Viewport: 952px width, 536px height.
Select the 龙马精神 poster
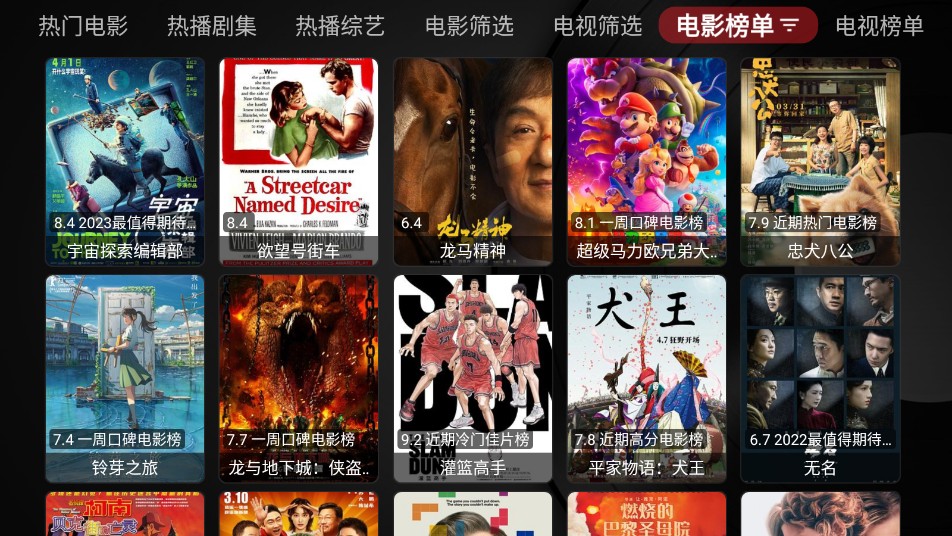(473, 160)
